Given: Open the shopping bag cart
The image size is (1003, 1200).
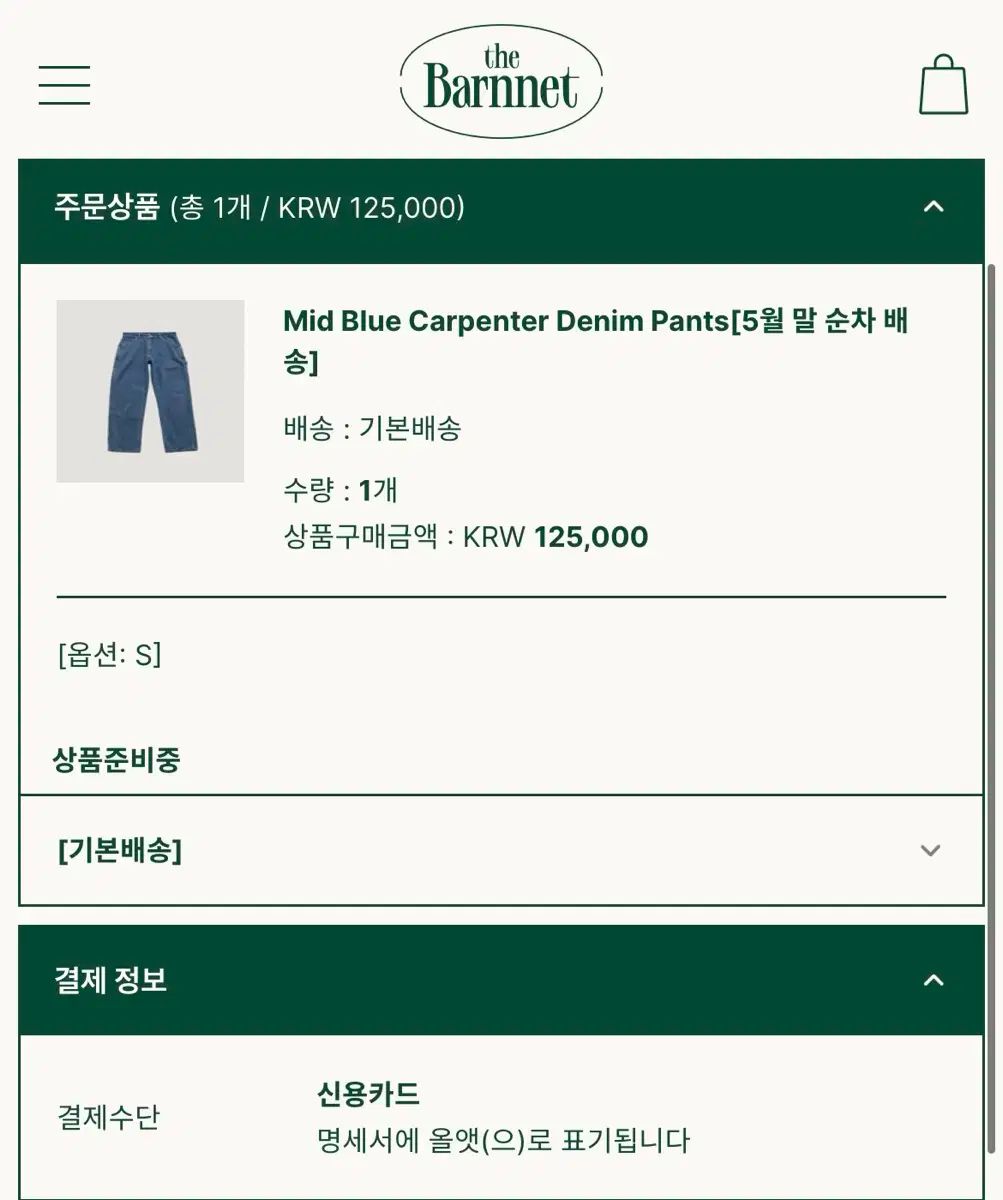Looking at the screenshot, I should click(943, 85).
